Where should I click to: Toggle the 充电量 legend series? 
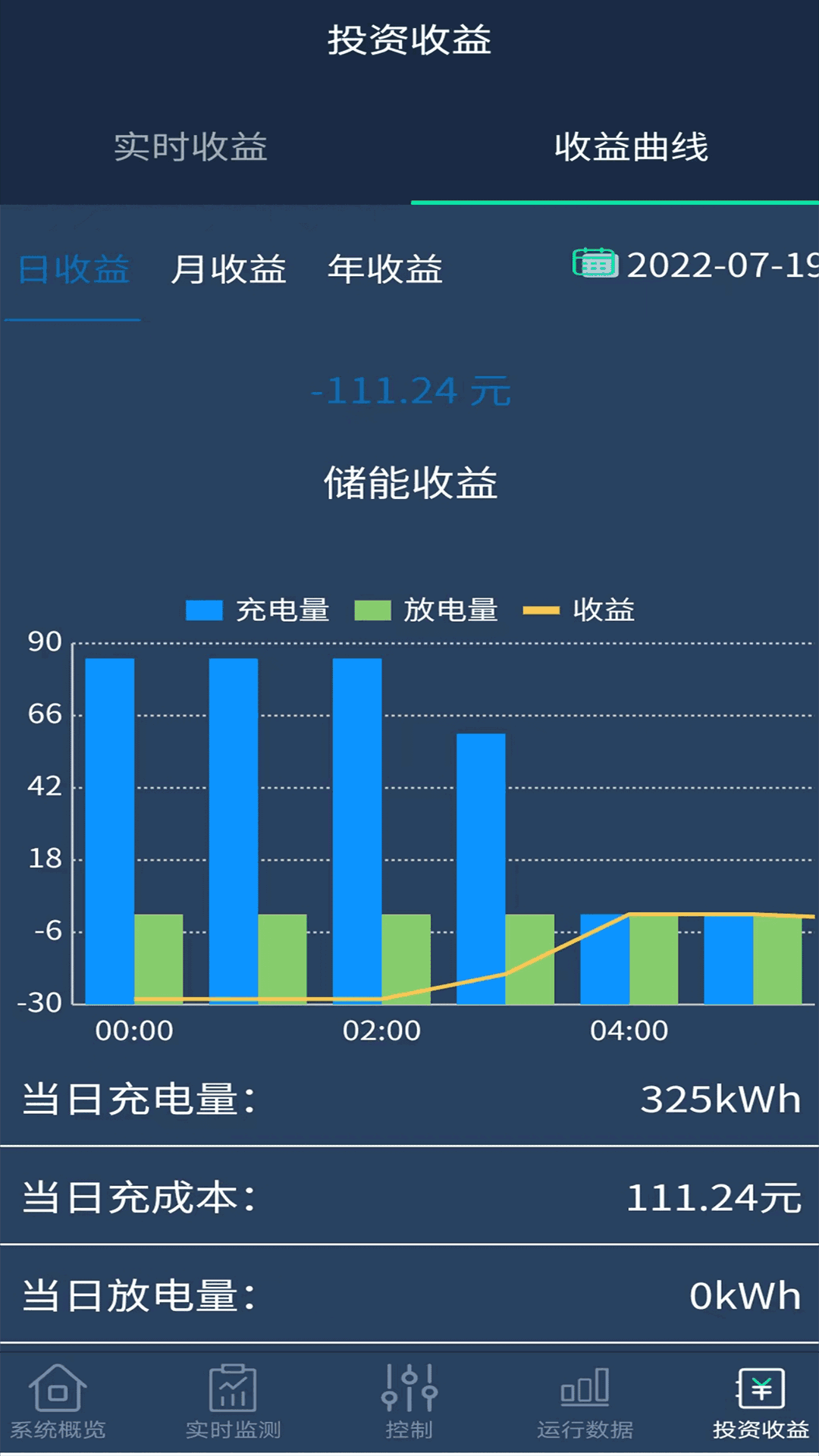[x=258, y=610]
